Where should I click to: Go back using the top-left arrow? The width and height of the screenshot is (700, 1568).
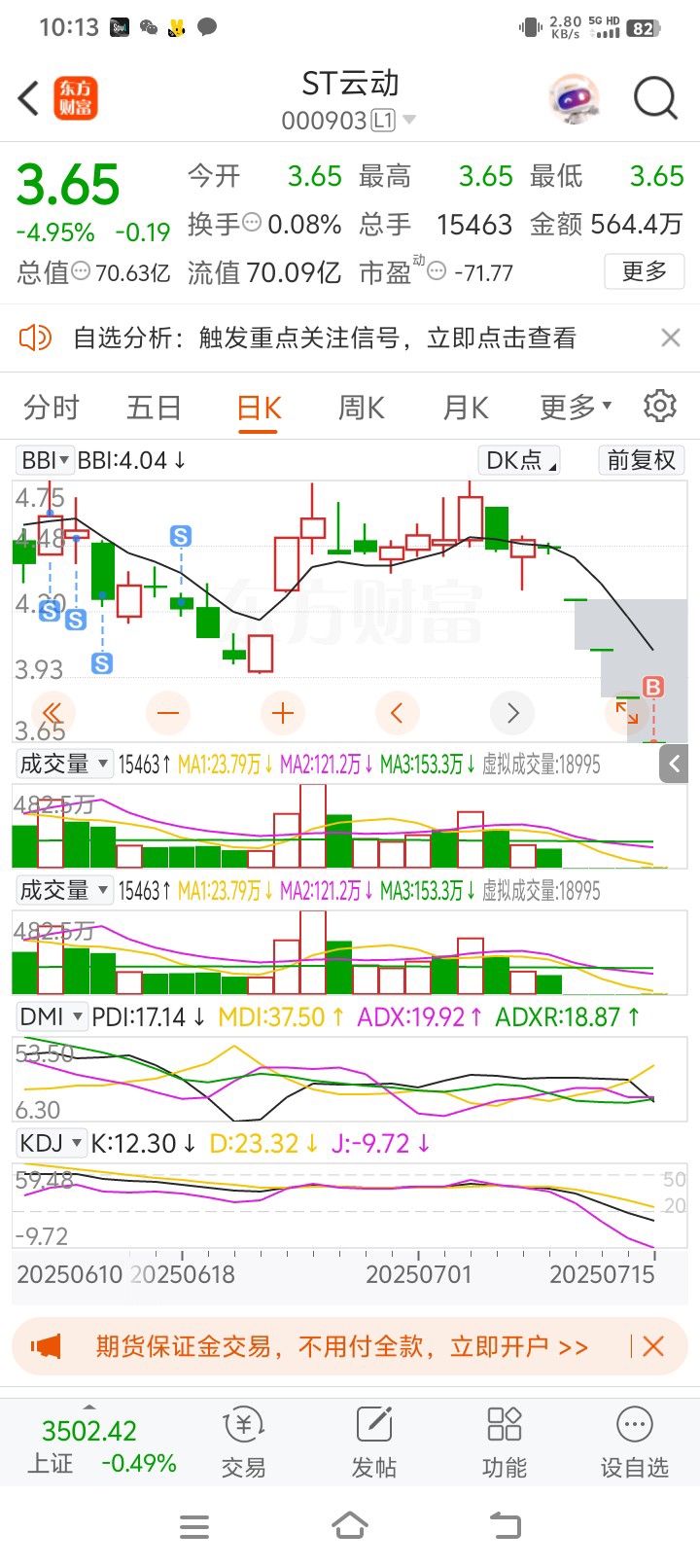click(29, 99)
